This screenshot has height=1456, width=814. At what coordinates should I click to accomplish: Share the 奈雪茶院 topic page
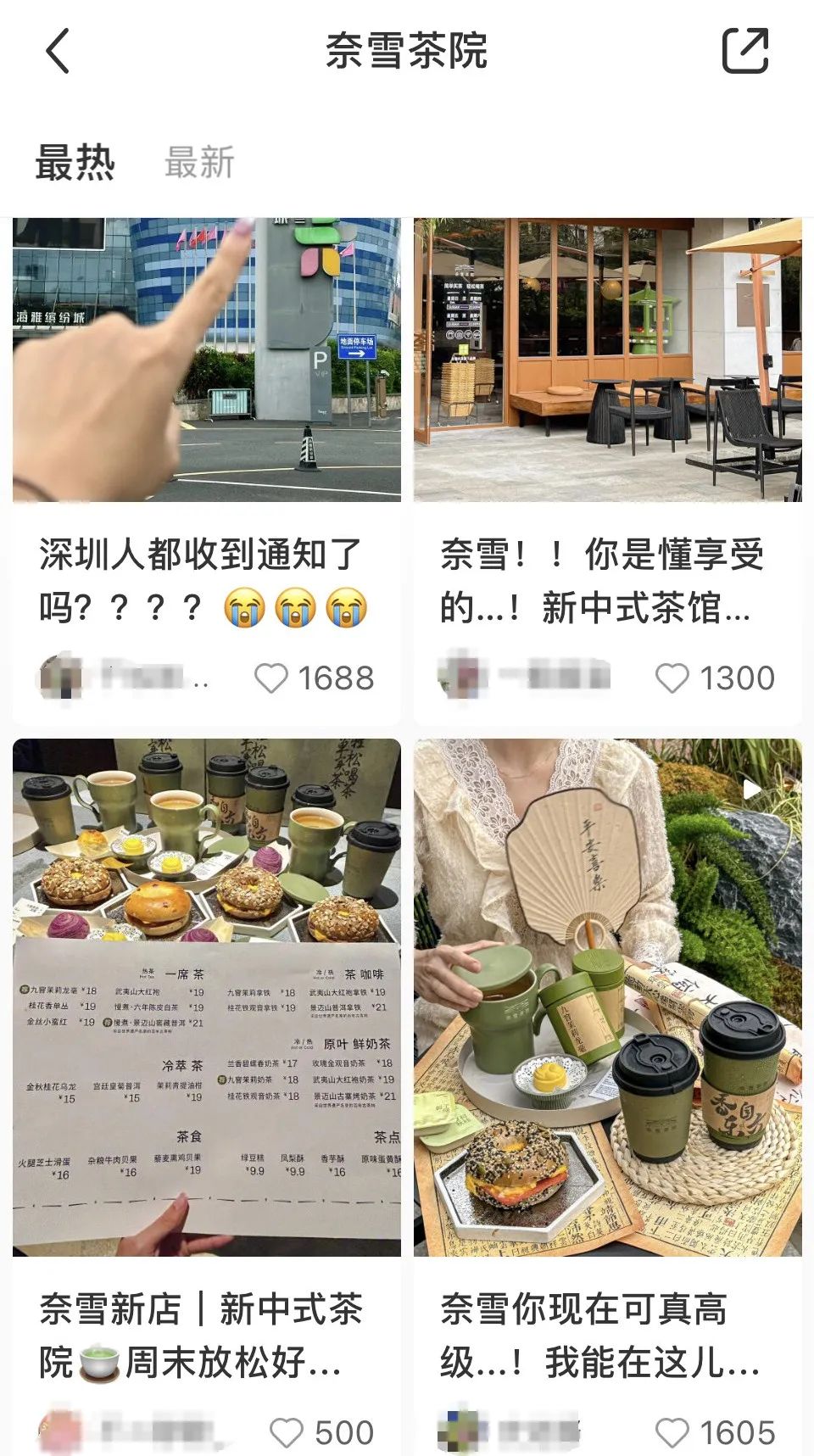(744, 51)
